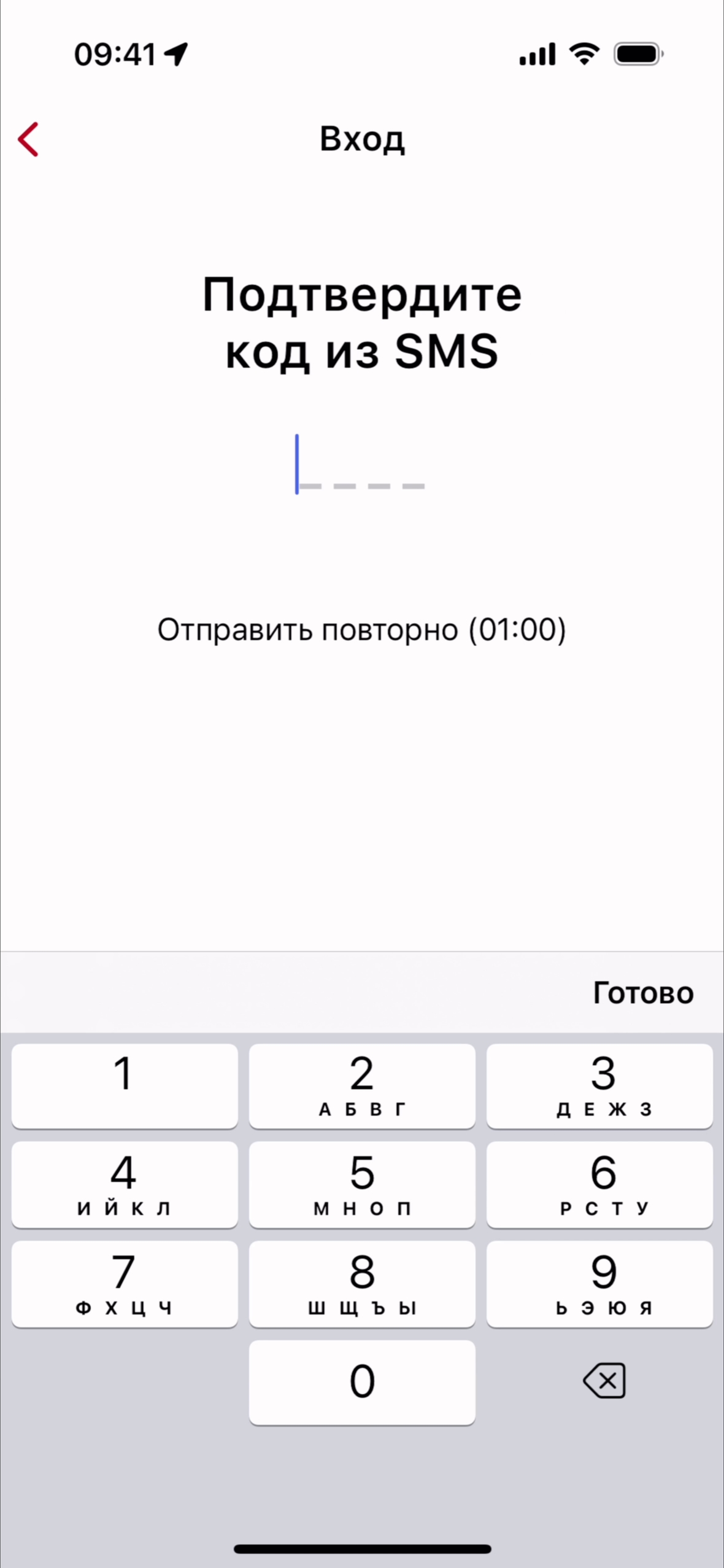Tap Отправить повторно to resend the code
This screenshot has width=724, height=1568.
pos(361,629)
